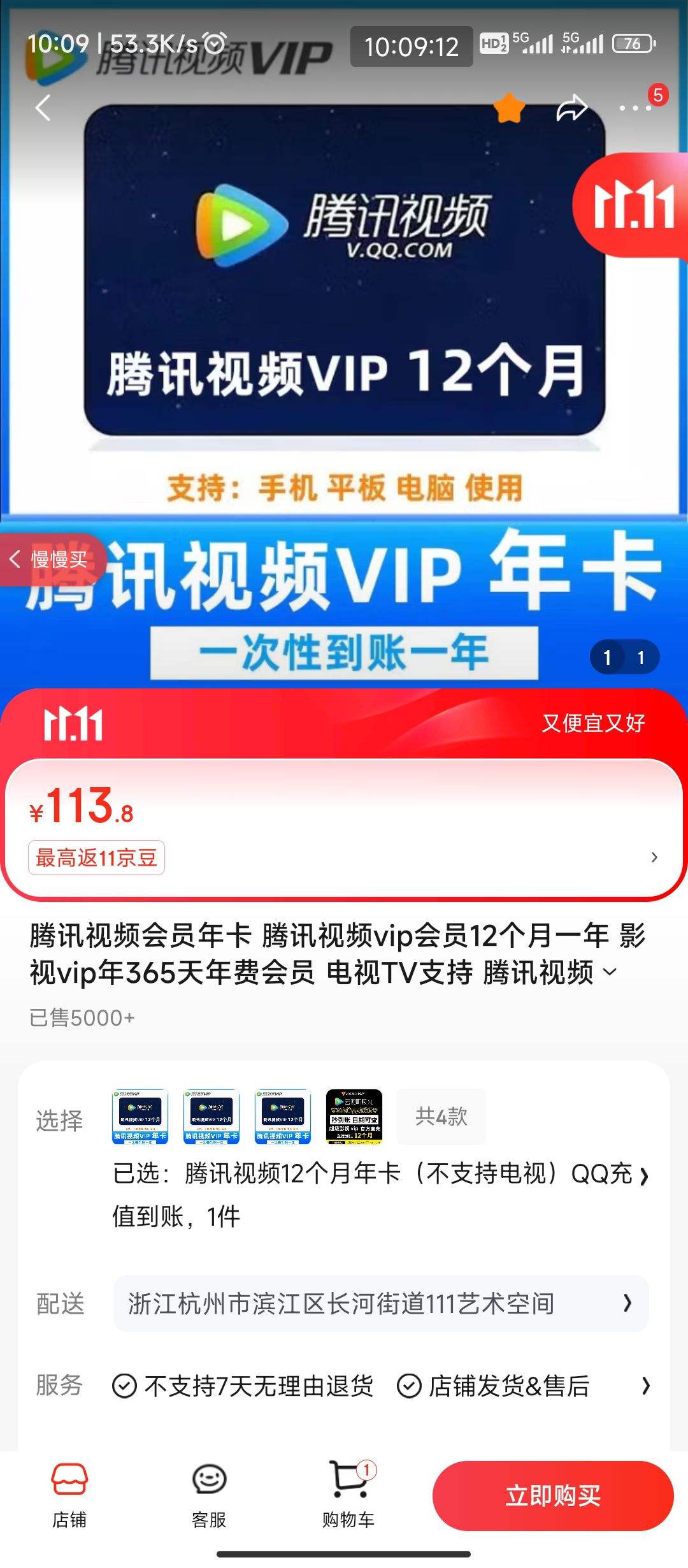Open the 慢慢买 floating tab
This screenshot has width=688, height=1568.
pos(52,560)
